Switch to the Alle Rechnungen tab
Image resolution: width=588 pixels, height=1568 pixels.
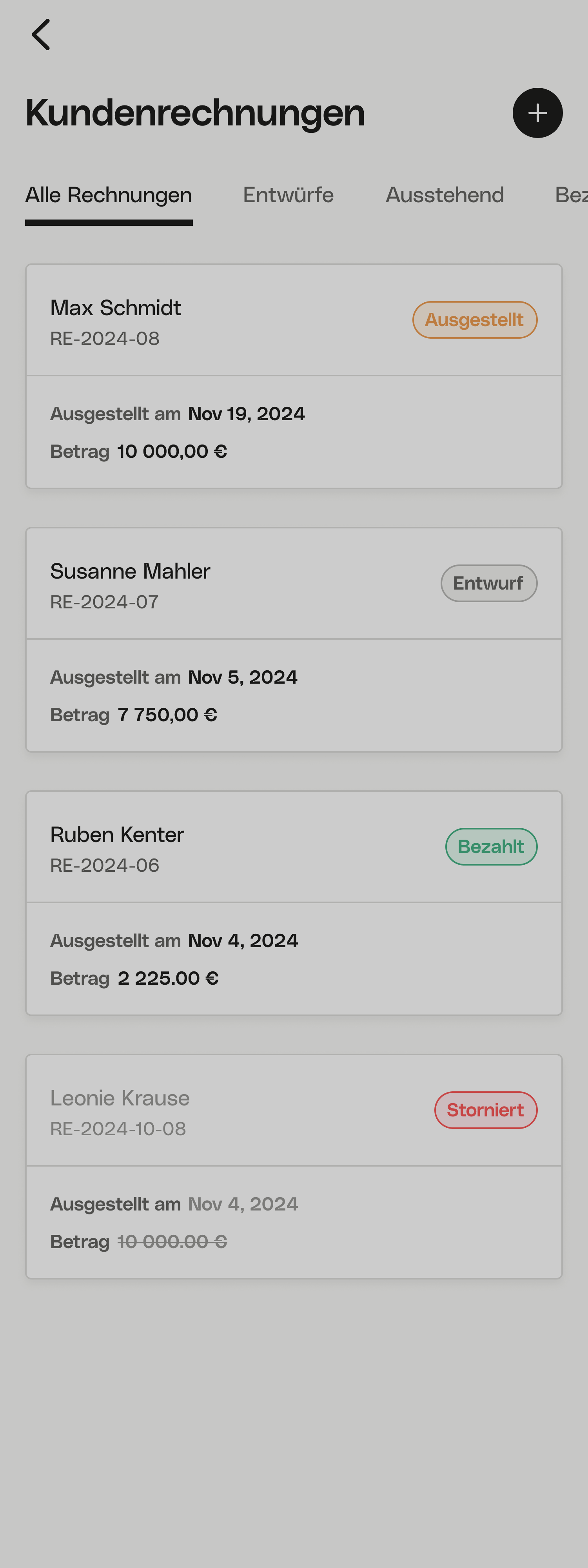point(108,195)
